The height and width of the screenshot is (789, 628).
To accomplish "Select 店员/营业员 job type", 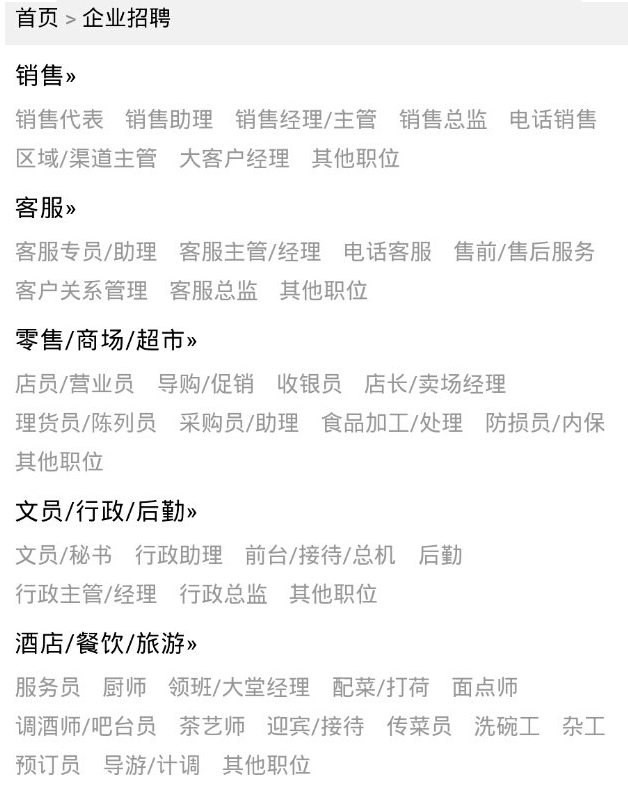I will [x=75, y=384].
